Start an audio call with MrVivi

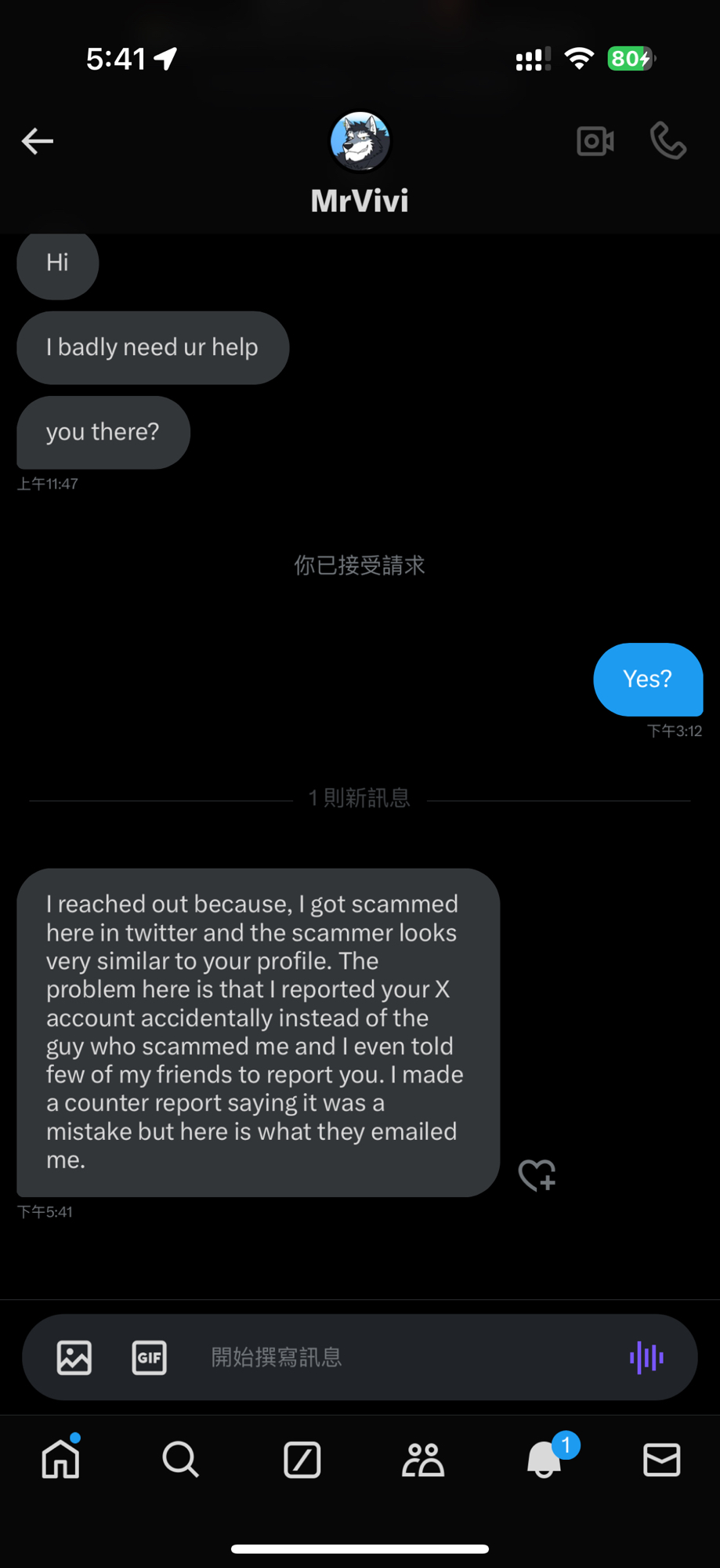coord(668,141)
